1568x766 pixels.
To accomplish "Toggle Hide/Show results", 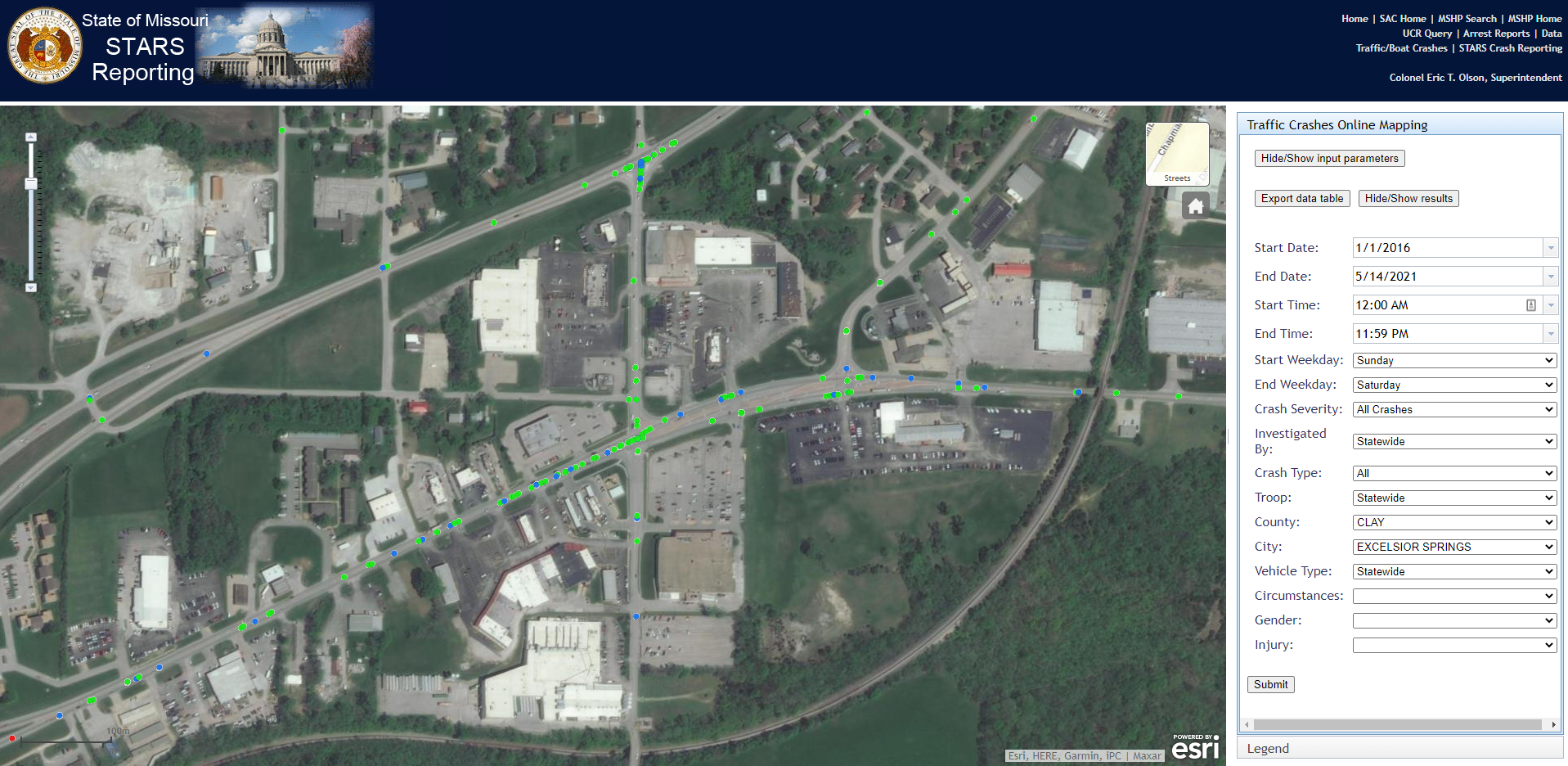I will click(x=1408, y=198).
